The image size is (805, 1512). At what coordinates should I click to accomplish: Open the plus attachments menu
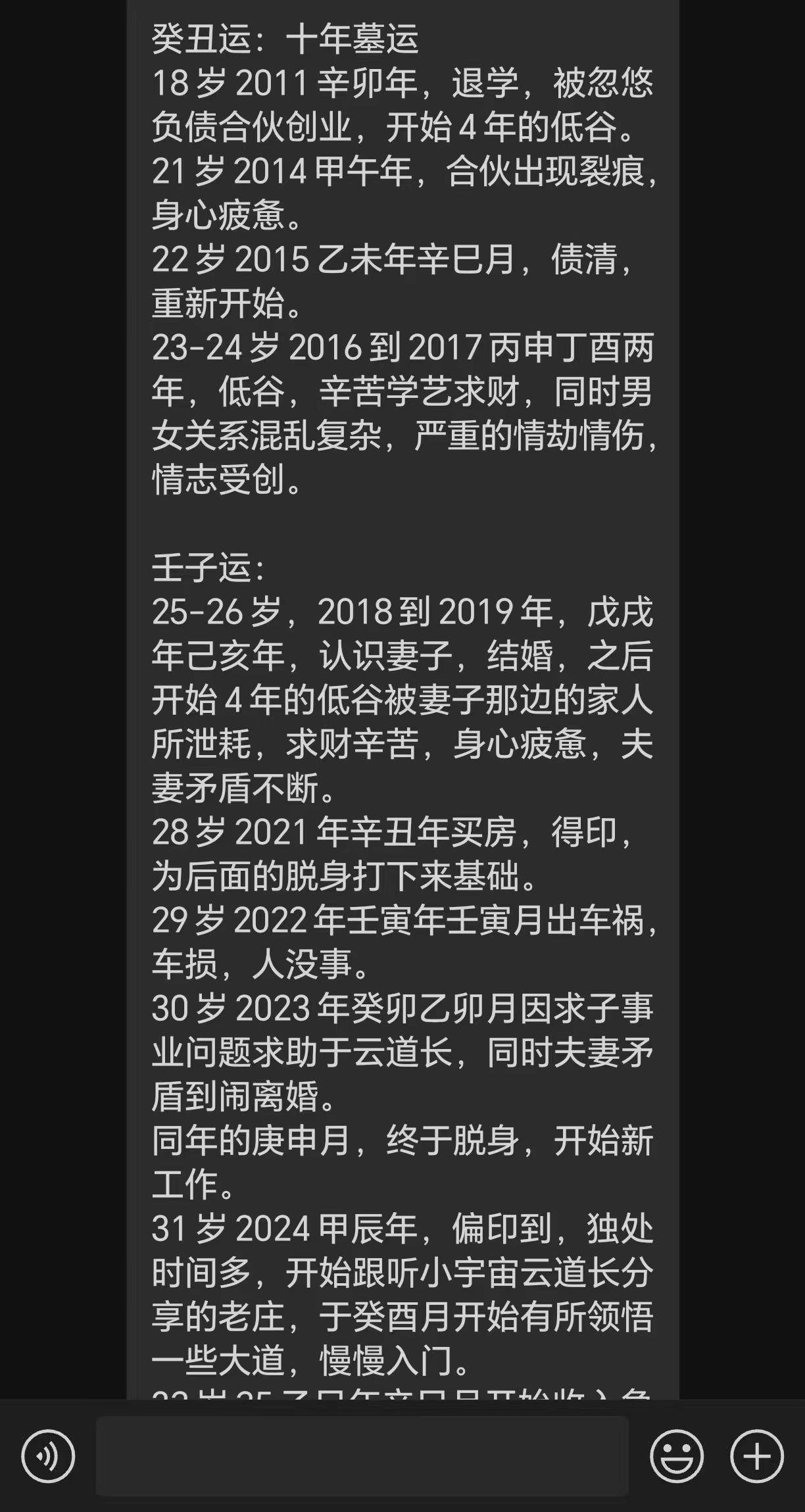click(756, 1456)
